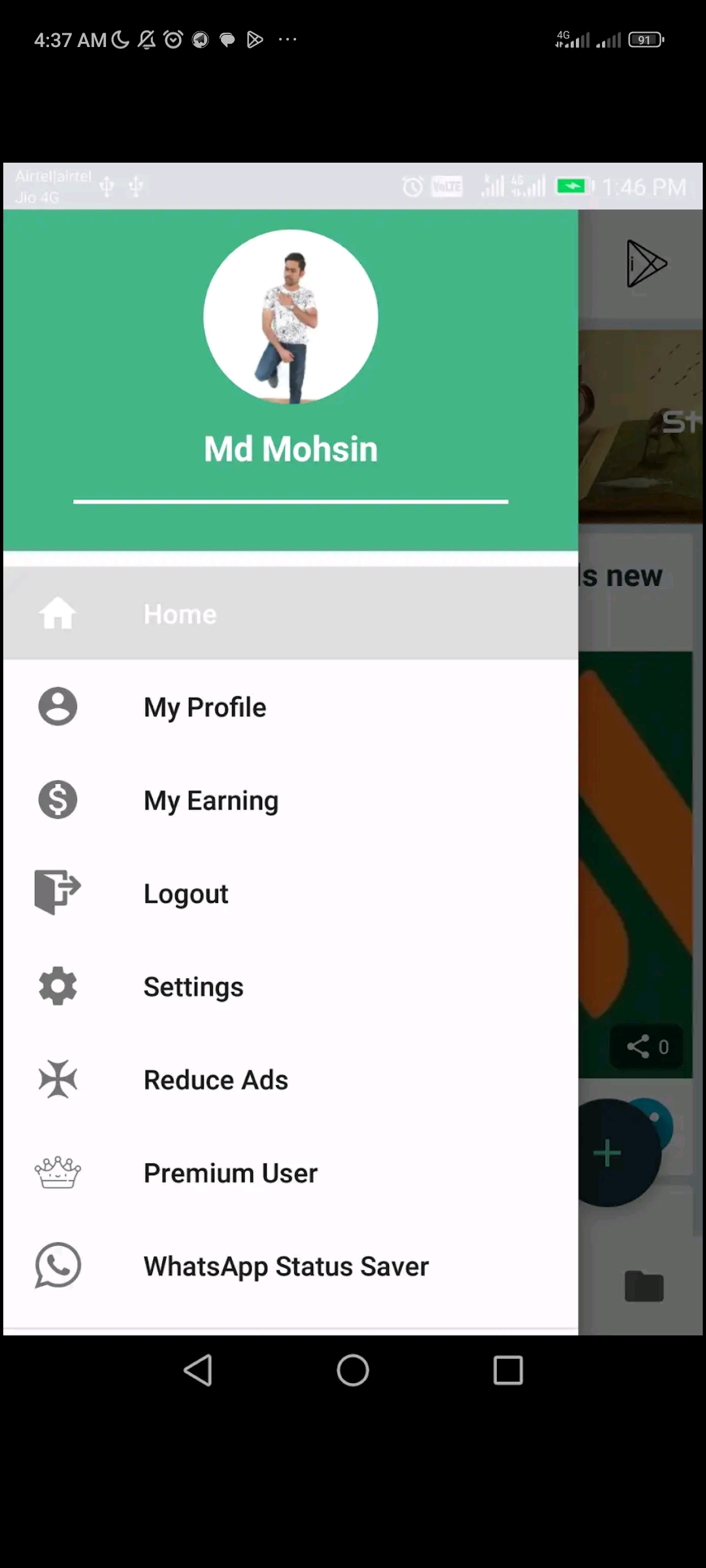Screen dimensions: 706x1568
Task: Tap the share icon on the card
Action: click(x=638, y=1047)
